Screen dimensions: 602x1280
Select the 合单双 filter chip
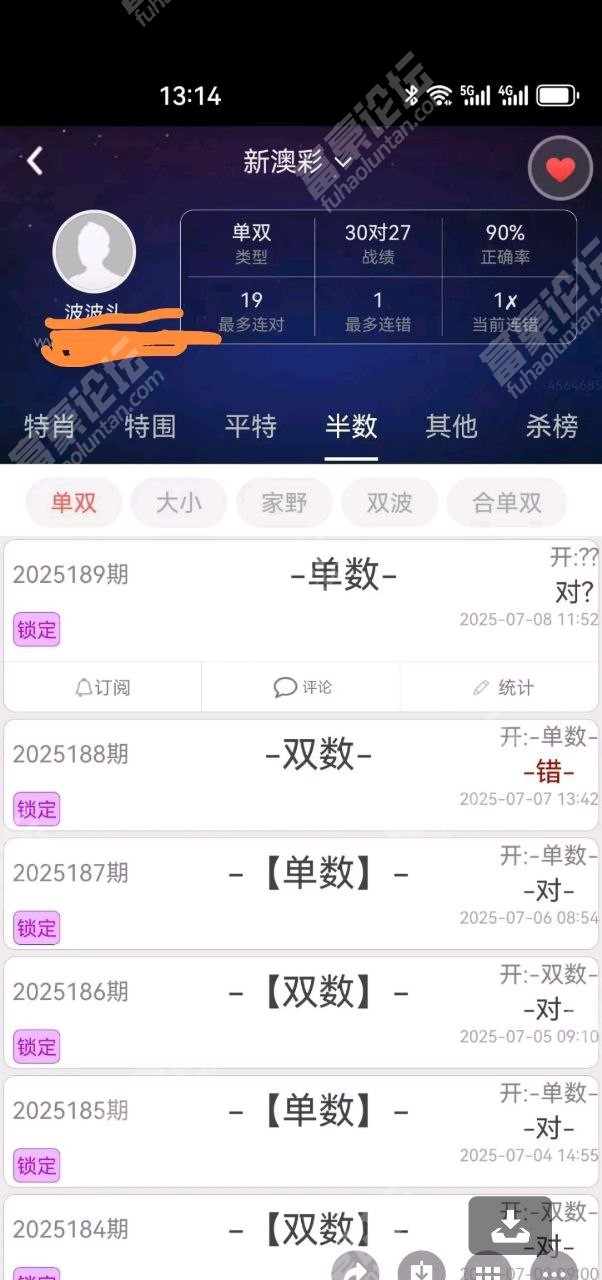click(x=507, y=502)
